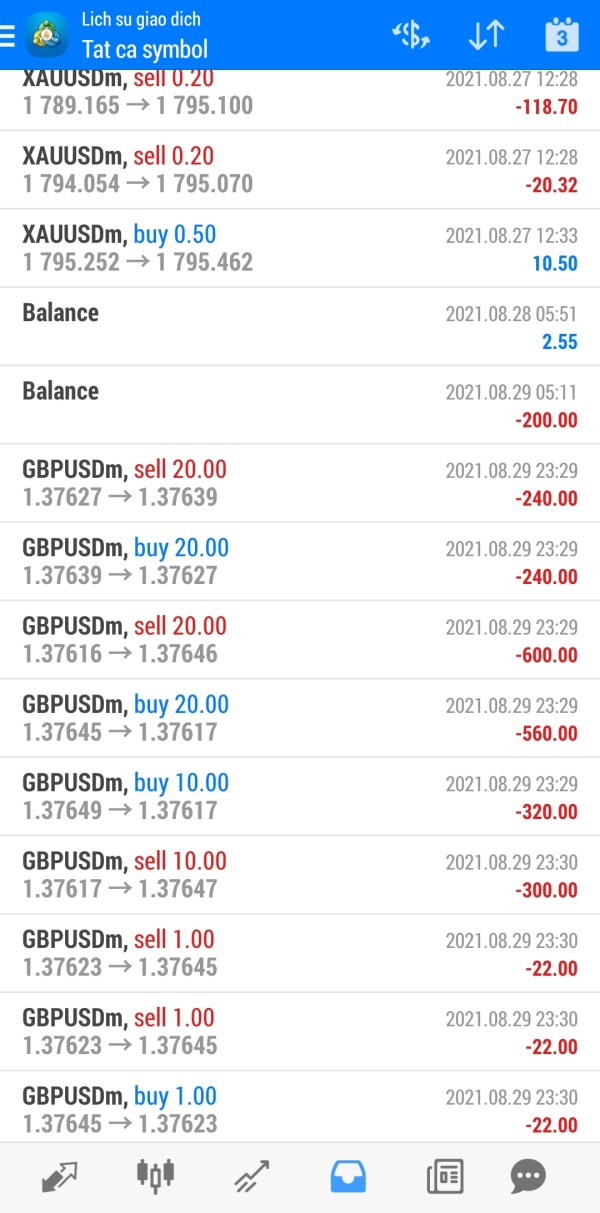Image resolution: width=600 pixels, height=1213 pixels.
Task: Open the symbol filter currency icon
Action: tap(411, 36)
